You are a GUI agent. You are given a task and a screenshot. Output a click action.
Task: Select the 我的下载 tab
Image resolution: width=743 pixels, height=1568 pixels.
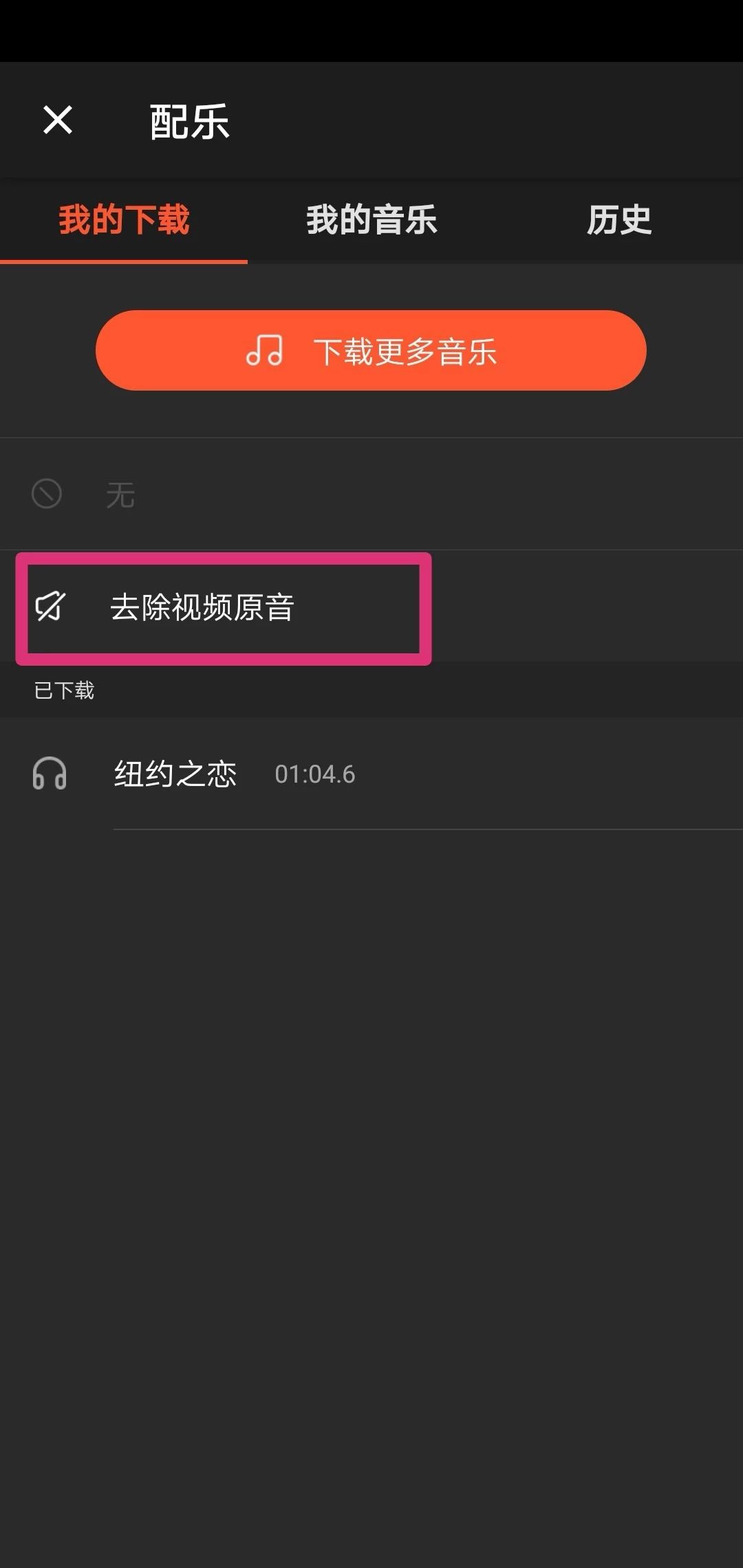[124, 220]
